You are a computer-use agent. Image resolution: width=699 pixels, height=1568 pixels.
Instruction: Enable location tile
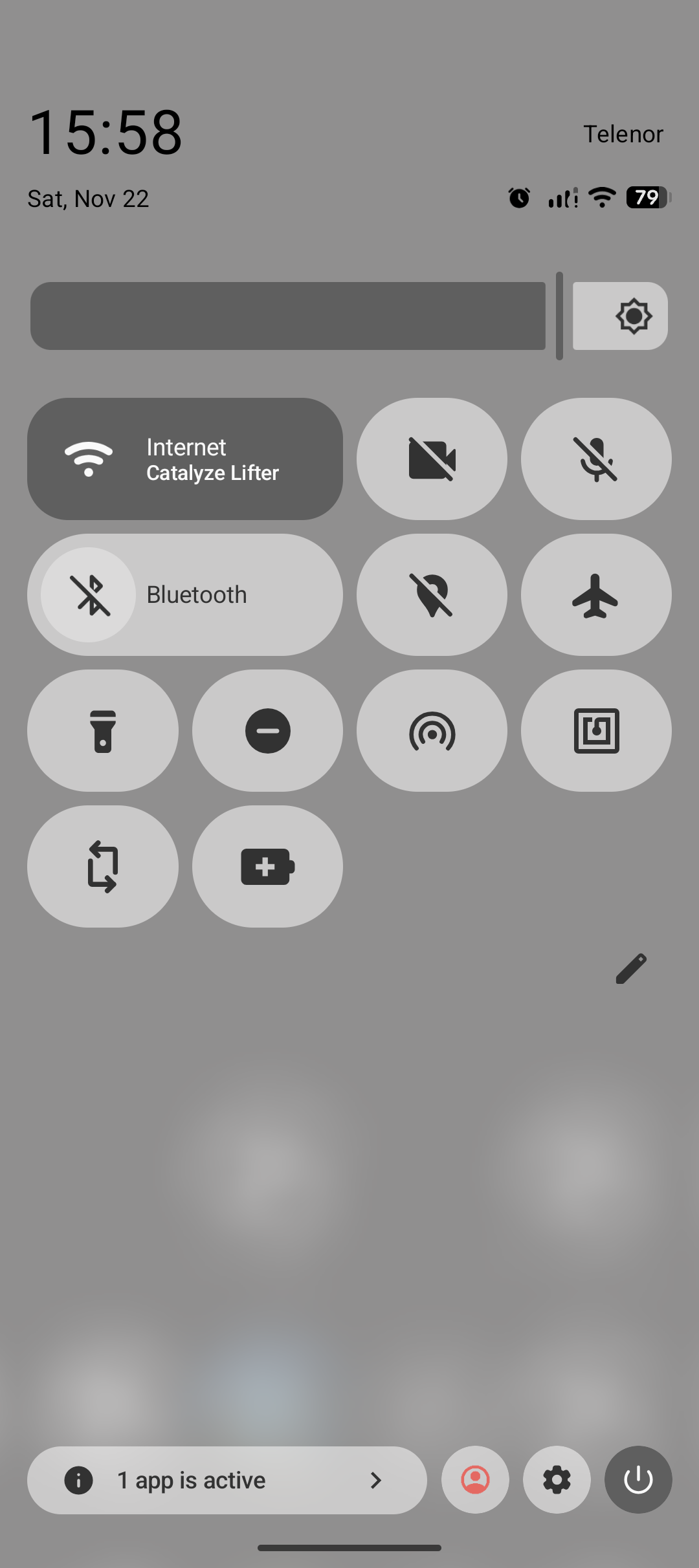(432, 594)
